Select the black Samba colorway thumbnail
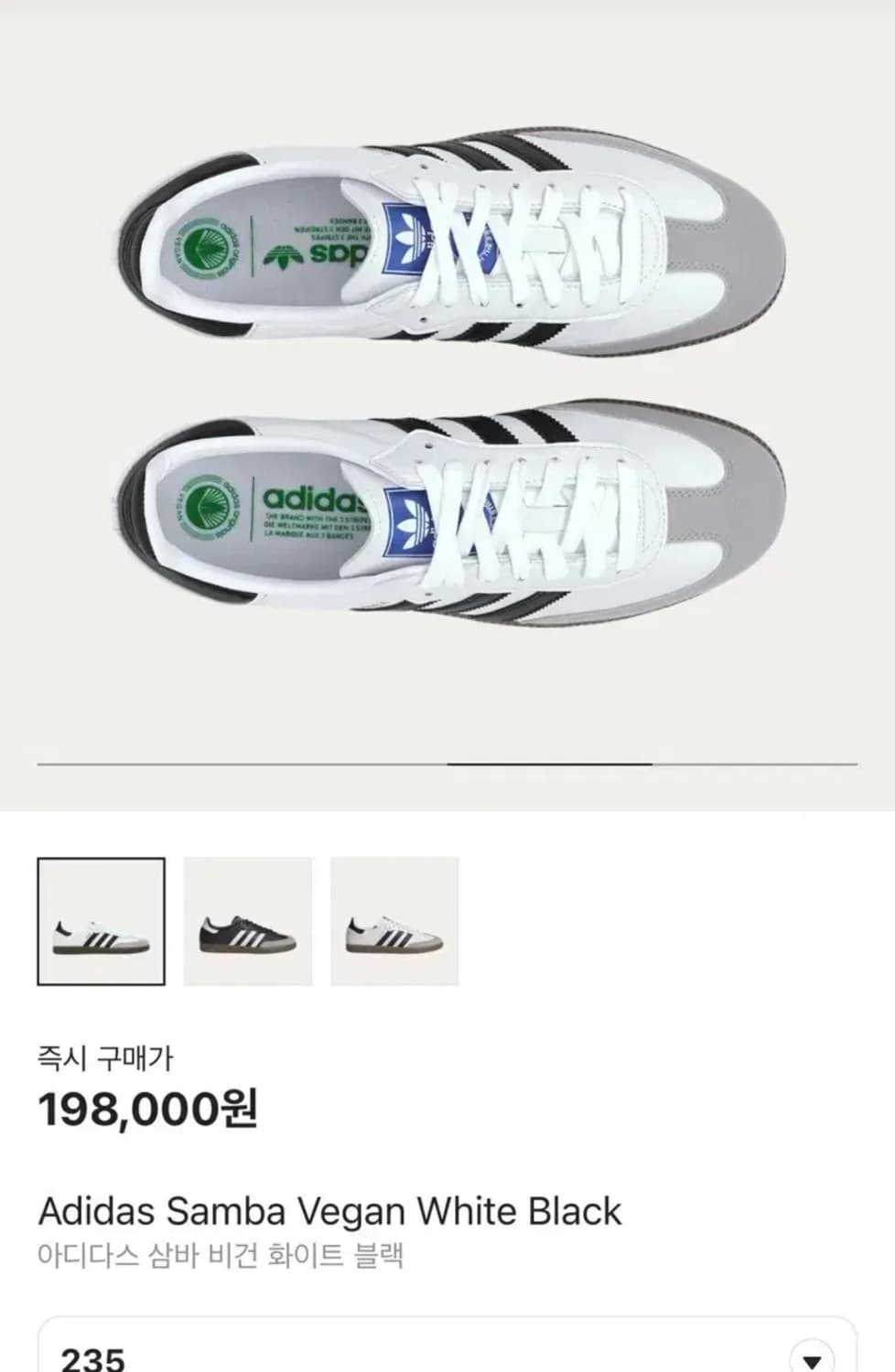This screenshot has height=1372, width=895. [x=248, y=921]
